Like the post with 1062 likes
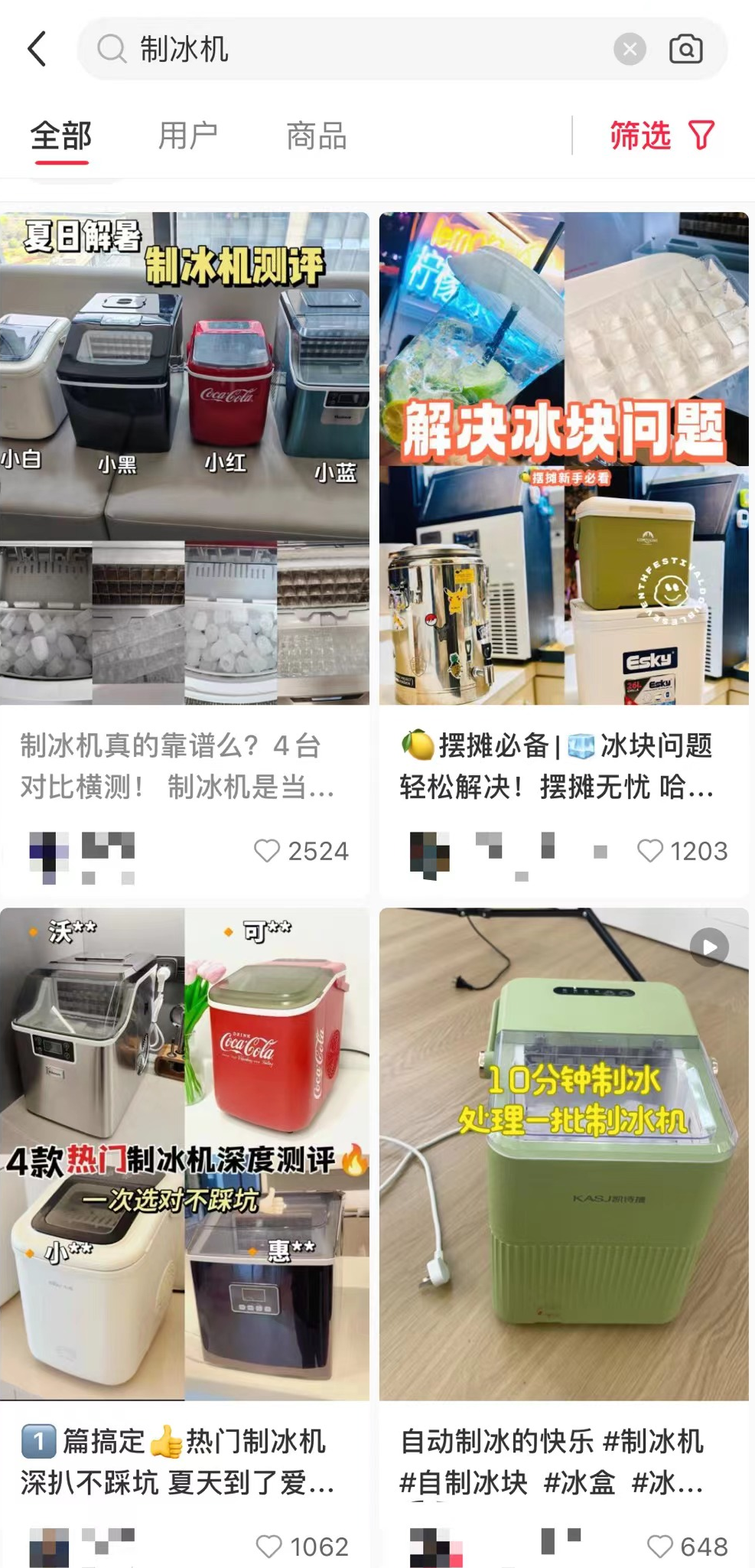This screenshot has width=755, height=1568. [x=268, y=1547]
